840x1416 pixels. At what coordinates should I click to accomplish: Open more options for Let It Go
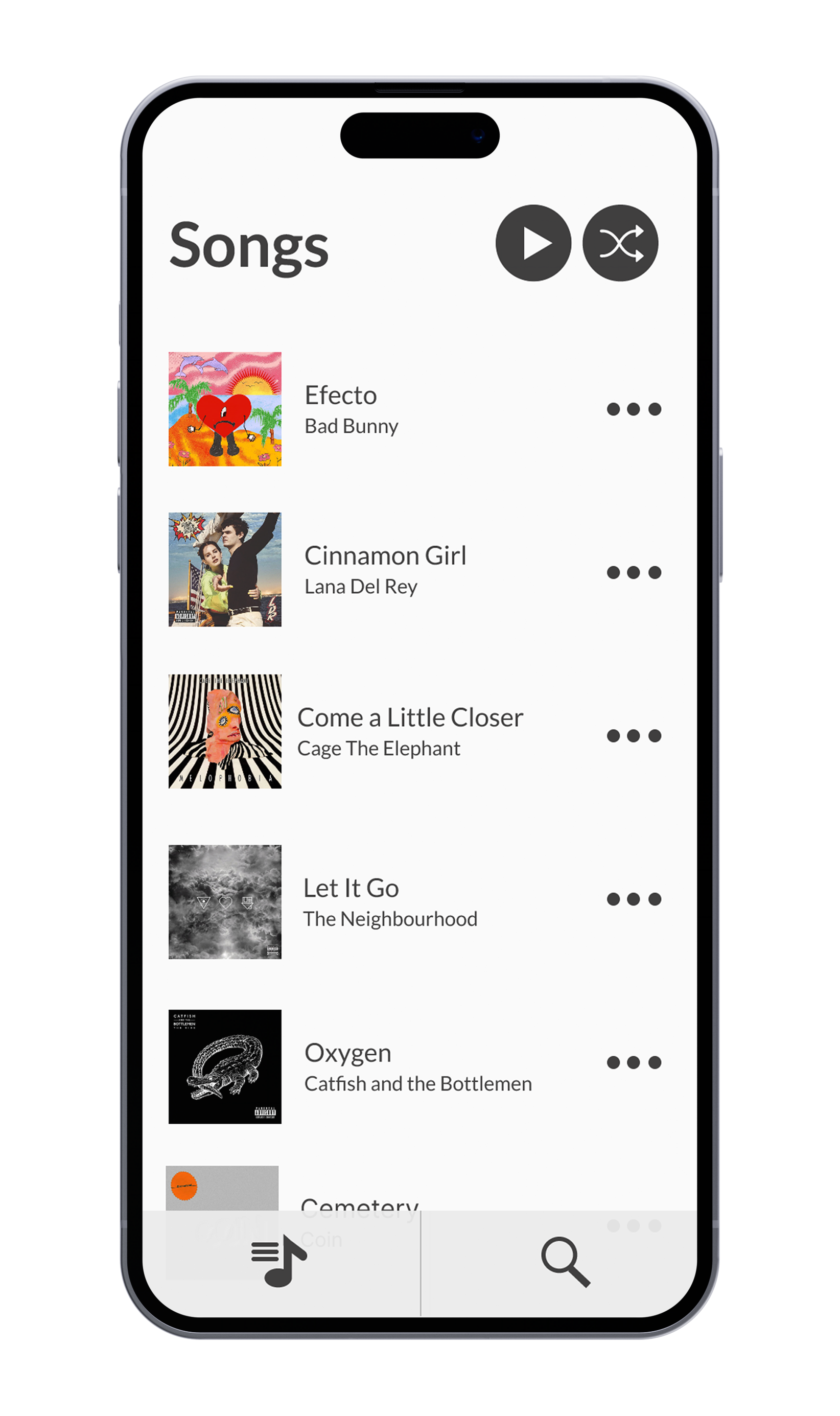coord(634,899)
